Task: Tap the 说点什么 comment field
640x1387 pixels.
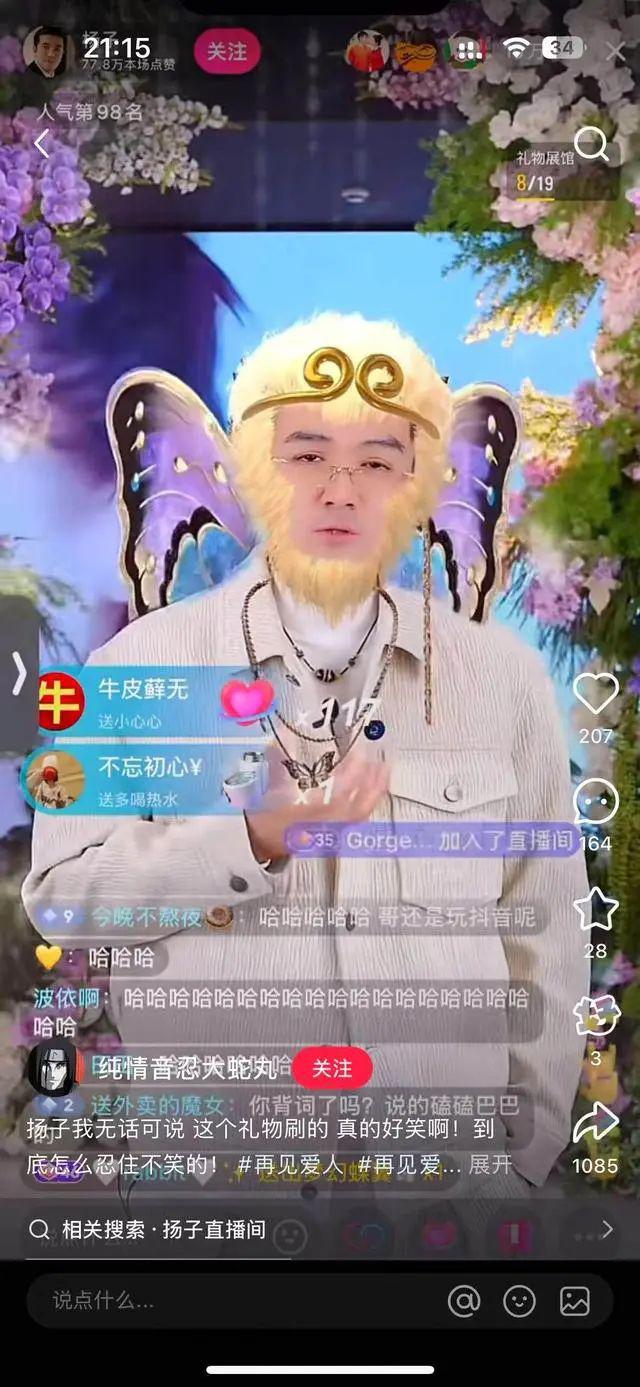Action: point(200,1300)
